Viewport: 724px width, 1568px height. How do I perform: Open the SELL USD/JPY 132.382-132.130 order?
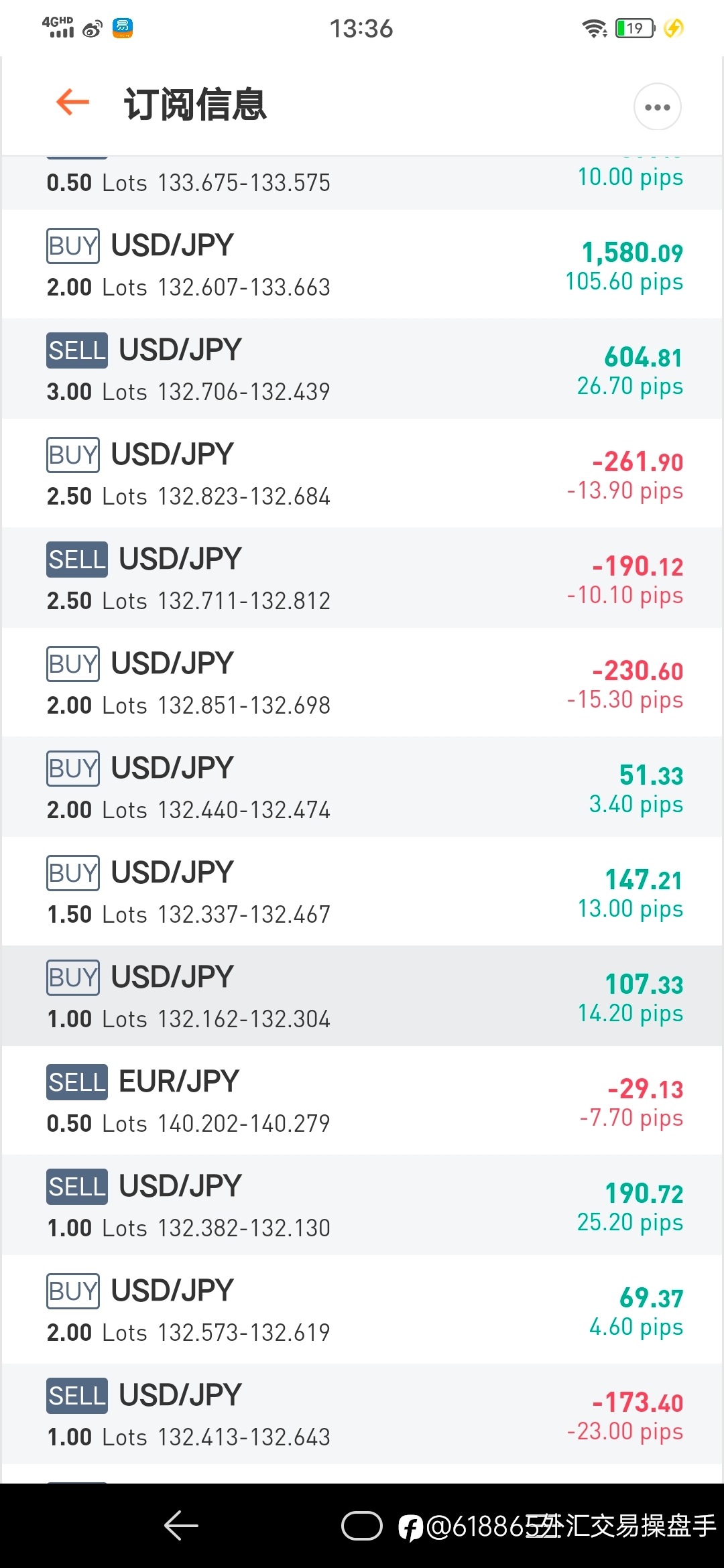(x=362, y=1205)
